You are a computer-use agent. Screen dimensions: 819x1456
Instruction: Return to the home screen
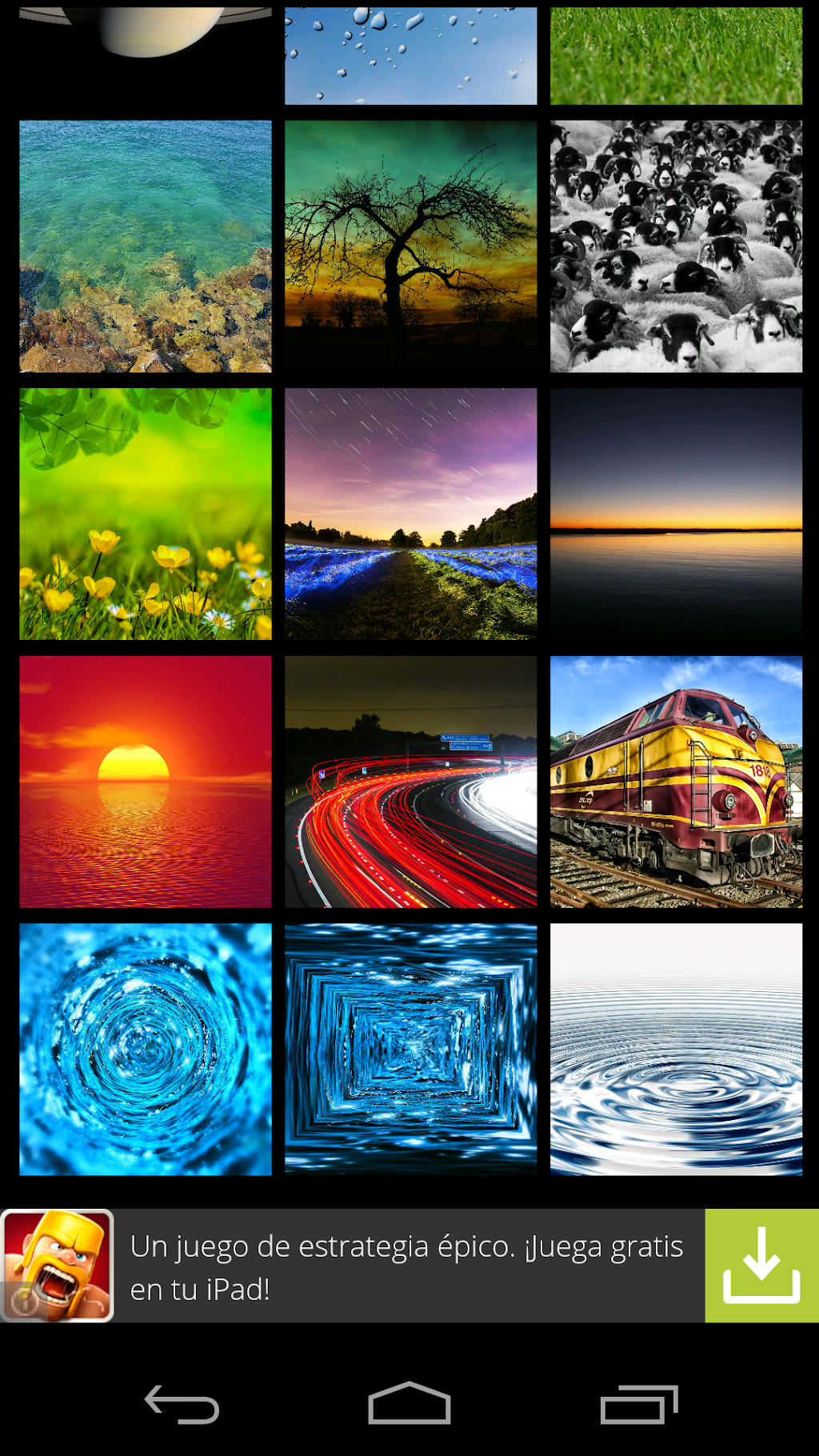coord(409,1405)
